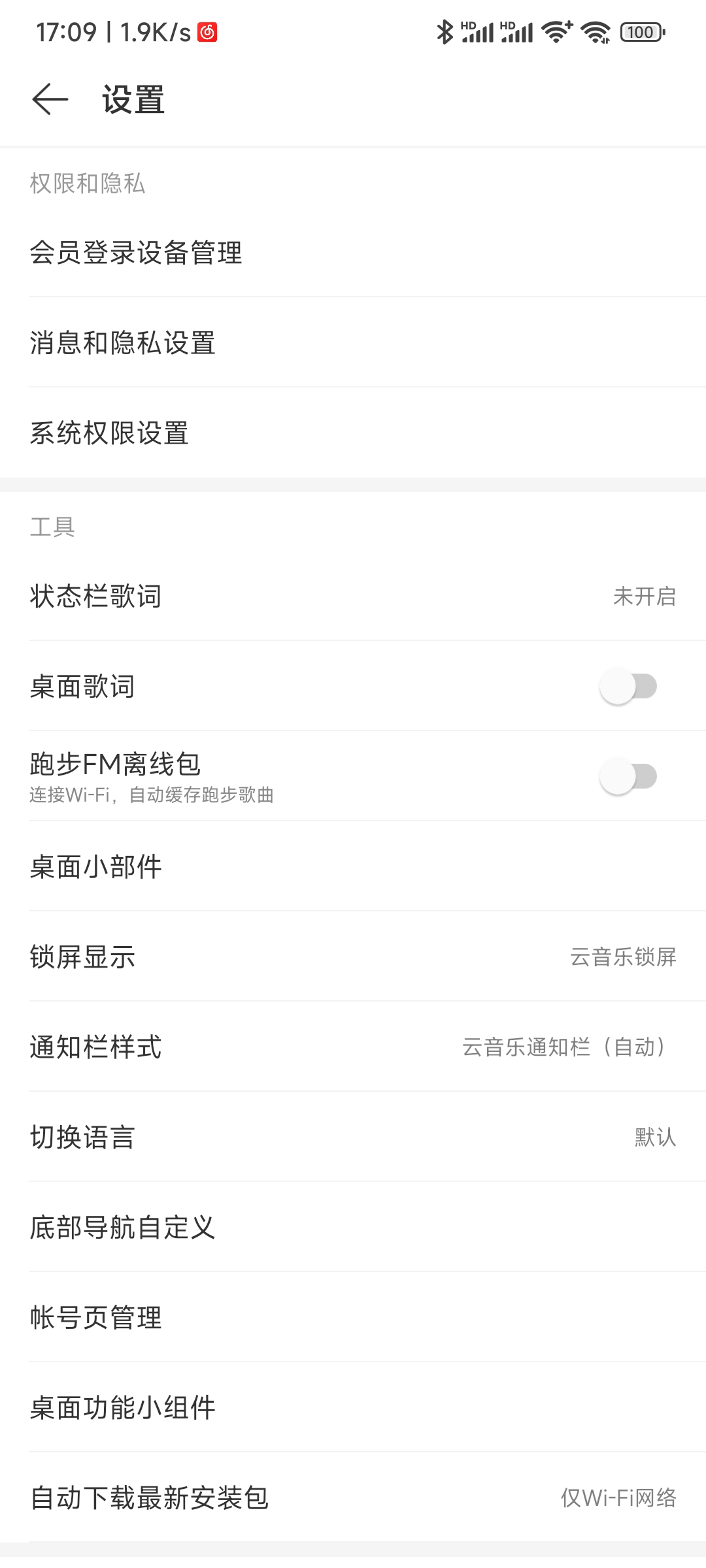Open 桌面功能小组件
The image size is (706, 1568).
[x=353, y=1407]
